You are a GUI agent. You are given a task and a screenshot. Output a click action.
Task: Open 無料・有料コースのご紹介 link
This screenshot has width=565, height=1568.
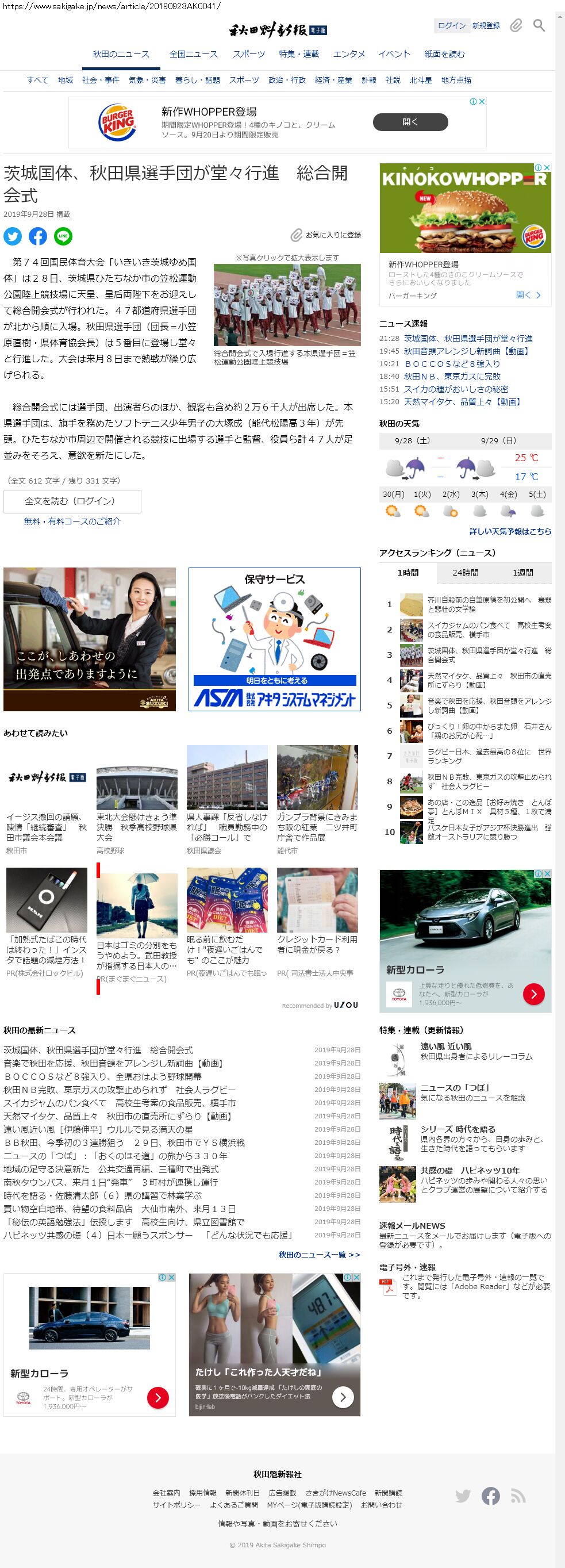coord(72,521)
